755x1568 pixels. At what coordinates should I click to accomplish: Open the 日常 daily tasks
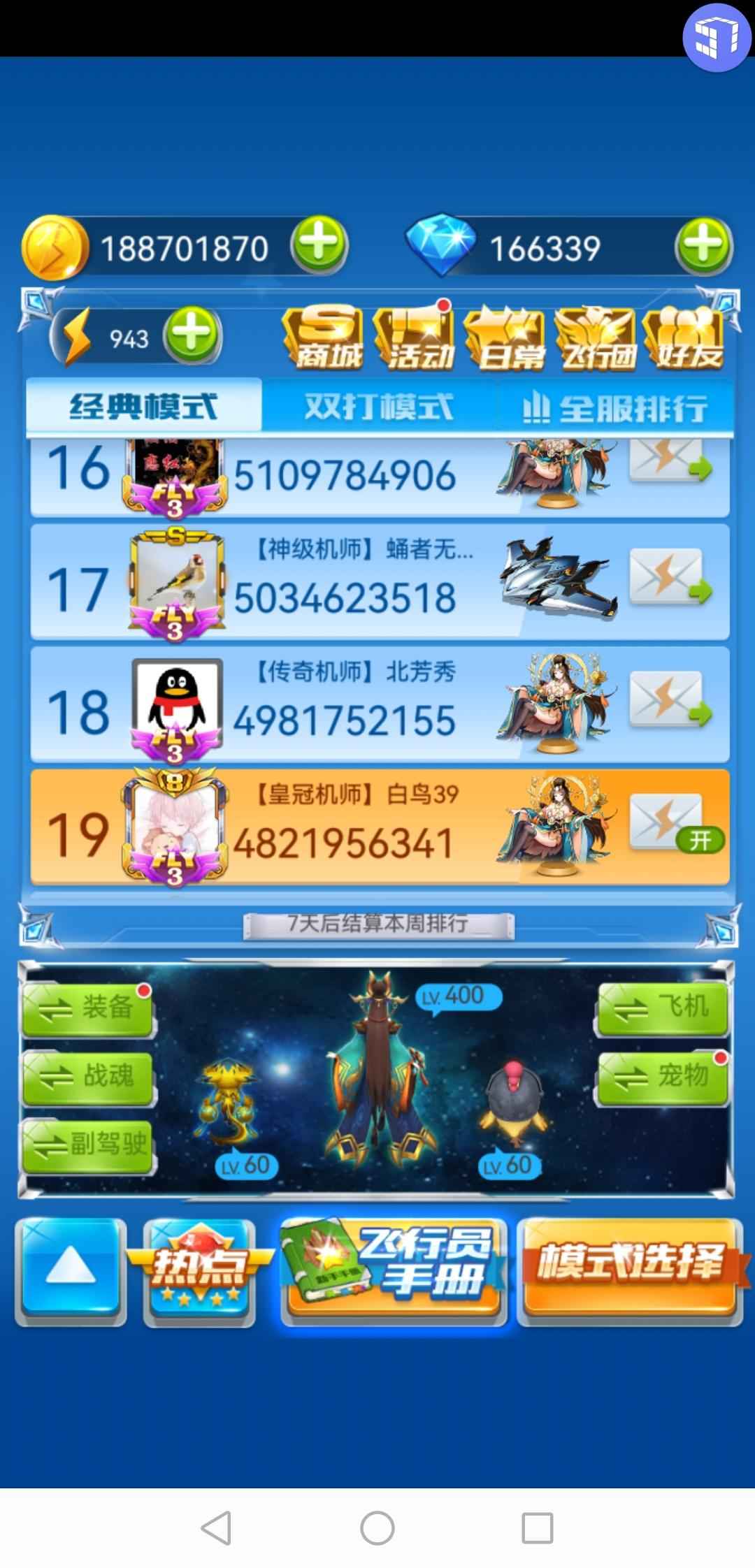(x=506, y=340)
